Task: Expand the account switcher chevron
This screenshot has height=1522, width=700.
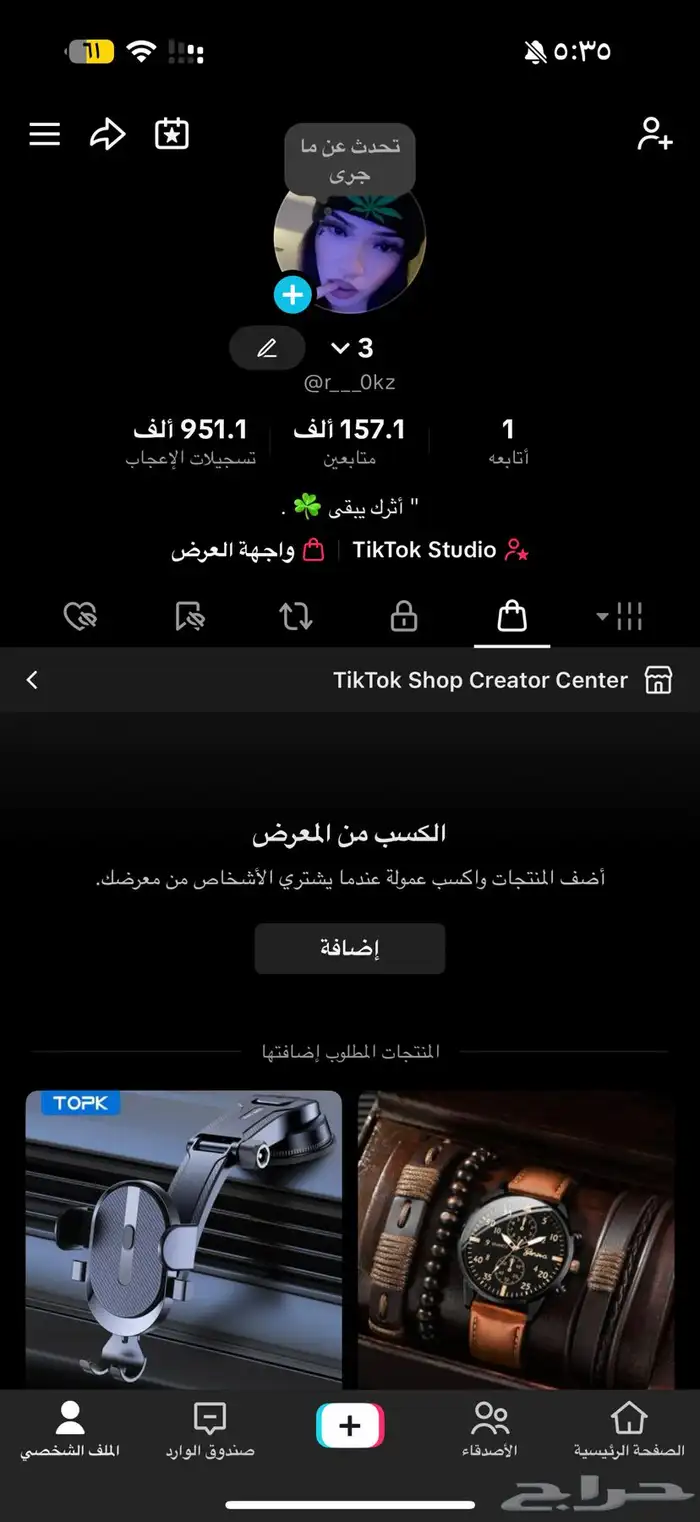Action: point(341,348)
